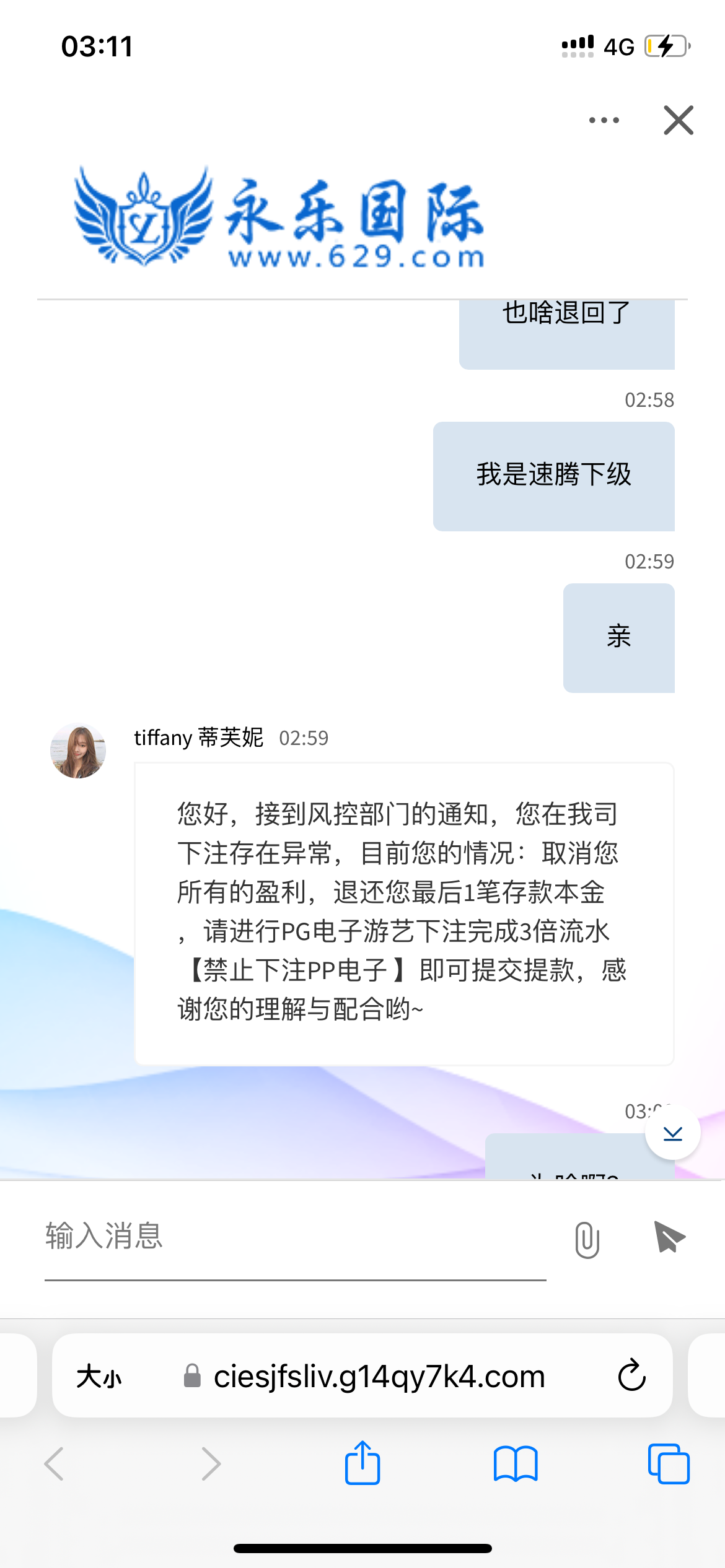
Task: Attach a file with the paperclip icon
Action: [587, 1240]
